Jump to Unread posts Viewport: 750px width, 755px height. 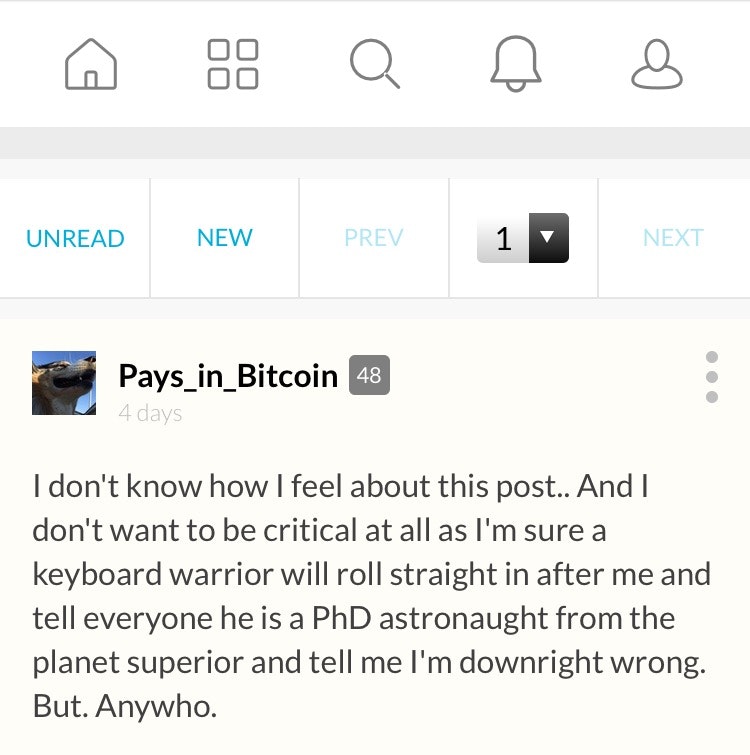click(x=75, y=238)
